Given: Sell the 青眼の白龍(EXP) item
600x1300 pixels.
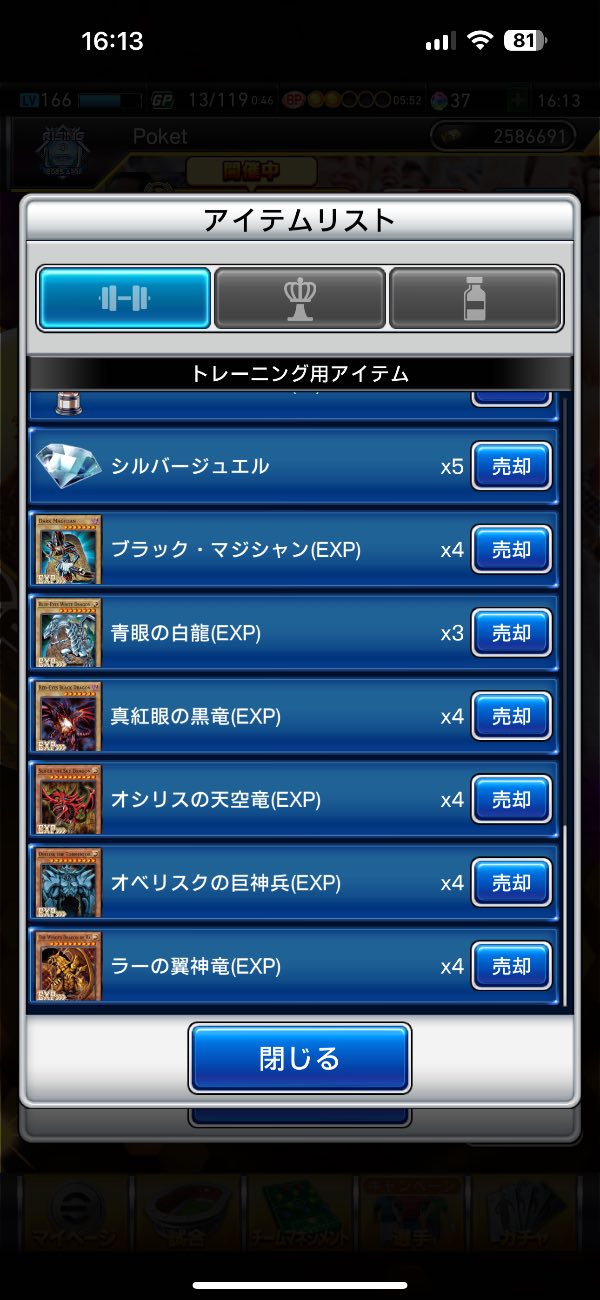Looking at the screenshot, I should pyautogui.click(x=511, y=633).
